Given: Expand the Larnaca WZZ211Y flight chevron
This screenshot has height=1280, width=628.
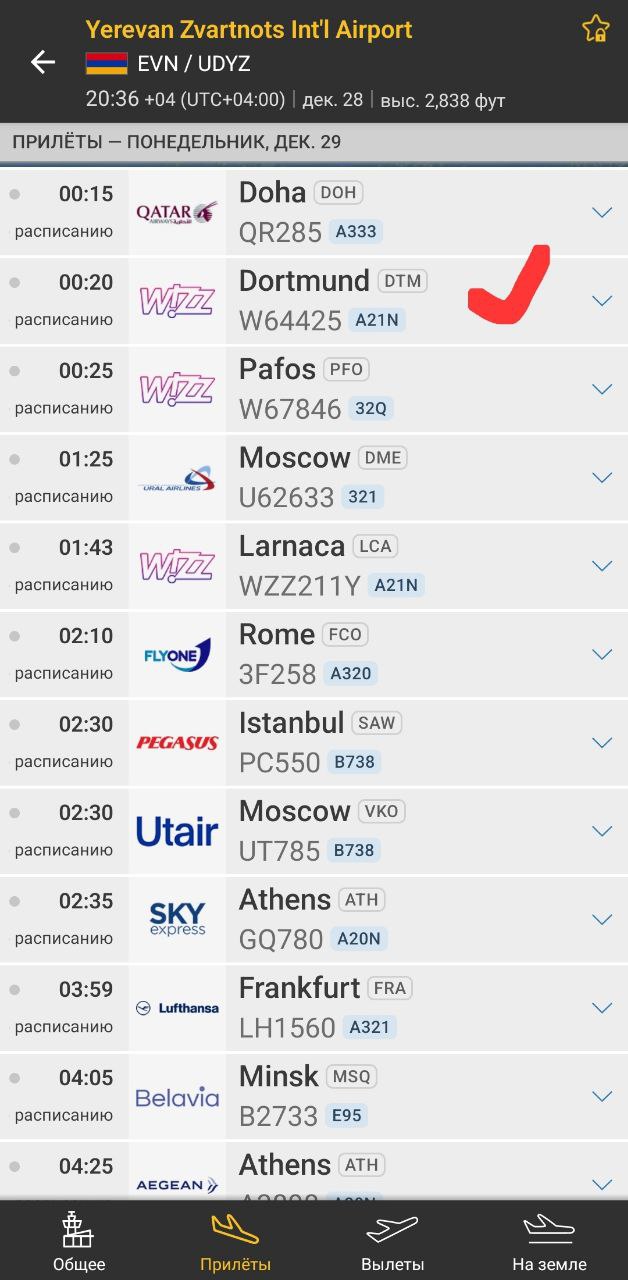Looking at the screenshot, I should 601,566.
